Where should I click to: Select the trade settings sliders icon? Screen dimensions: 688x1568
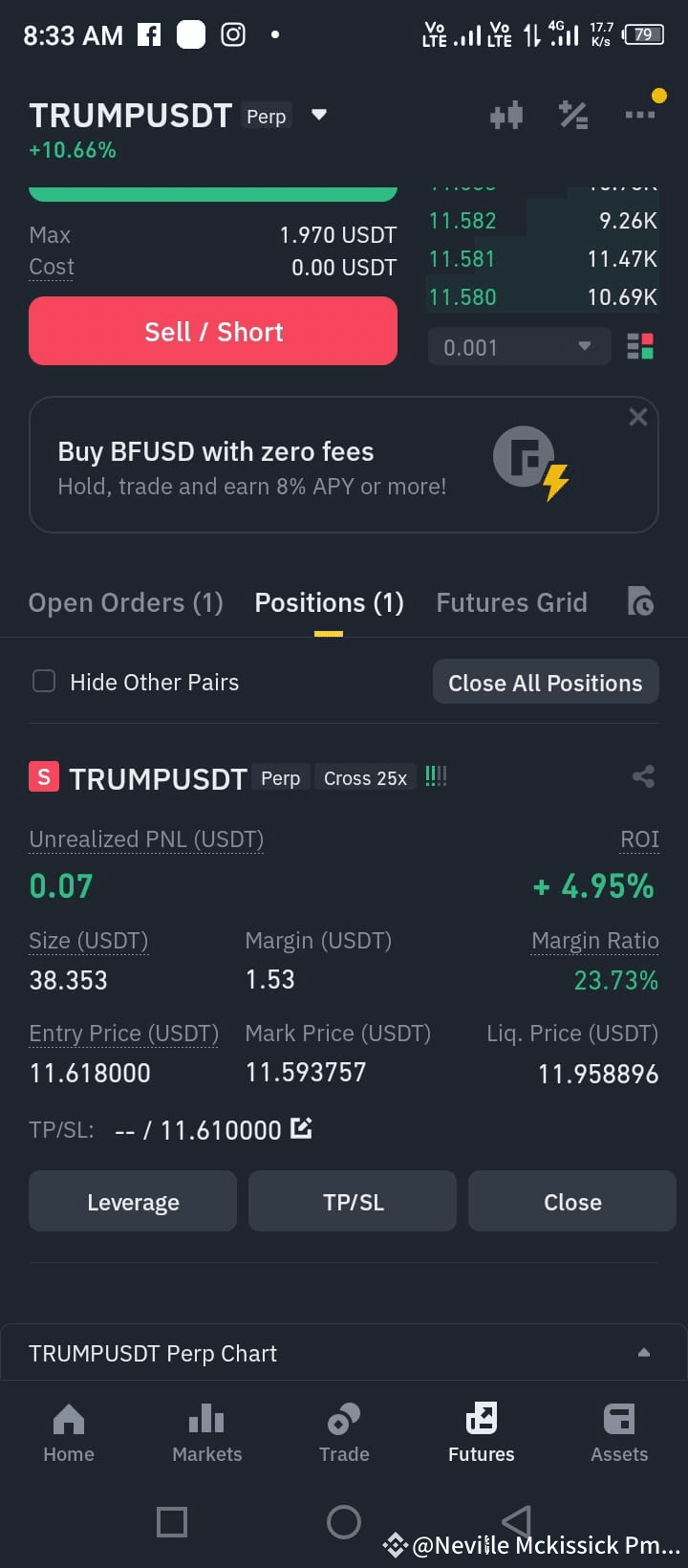tap(573, 114)
